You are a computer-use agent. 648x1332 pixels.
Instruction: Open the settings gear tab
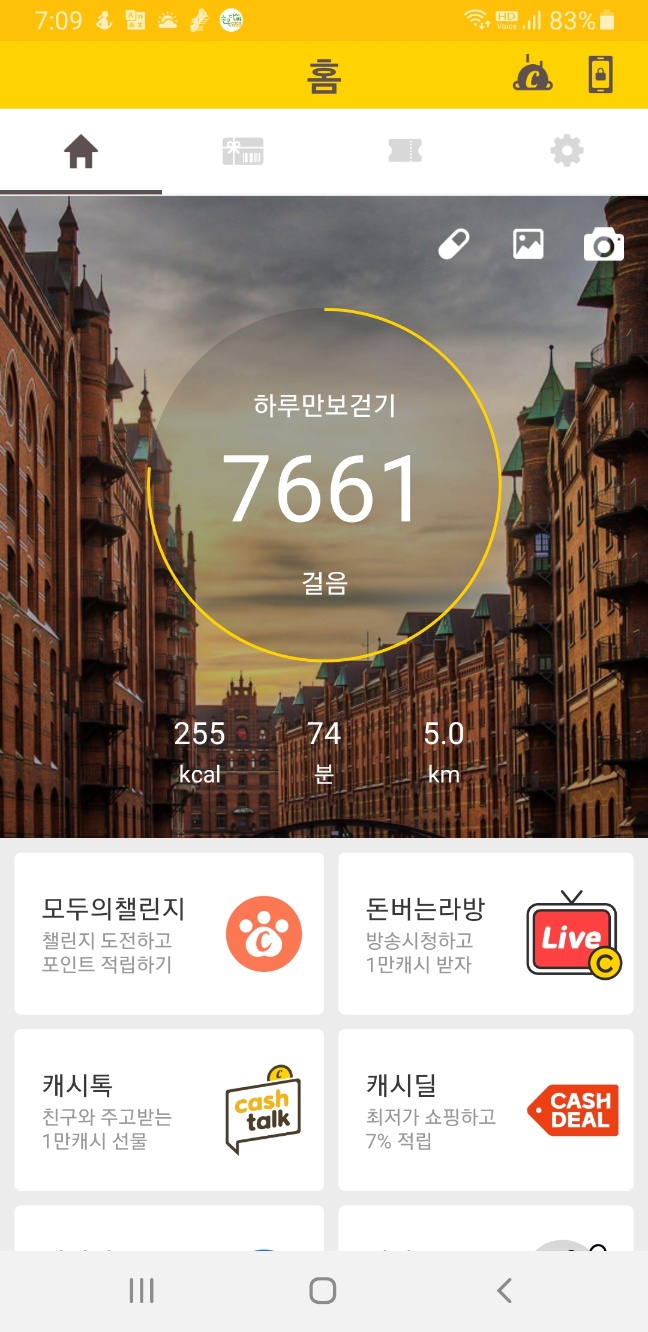click(x=566, y=152)
